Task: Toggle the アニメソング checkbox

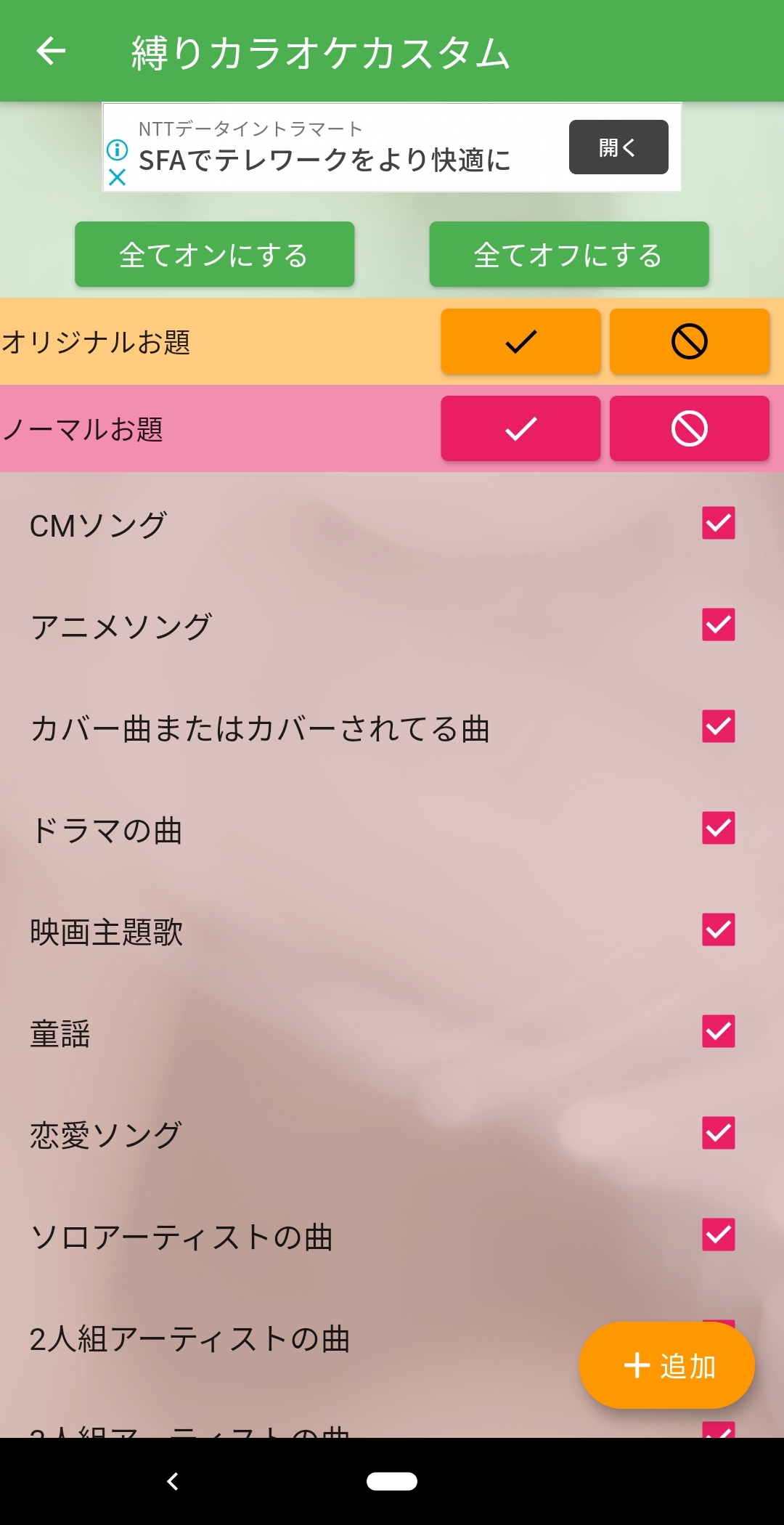Action: pyautogui.click(x=719, y=625)
